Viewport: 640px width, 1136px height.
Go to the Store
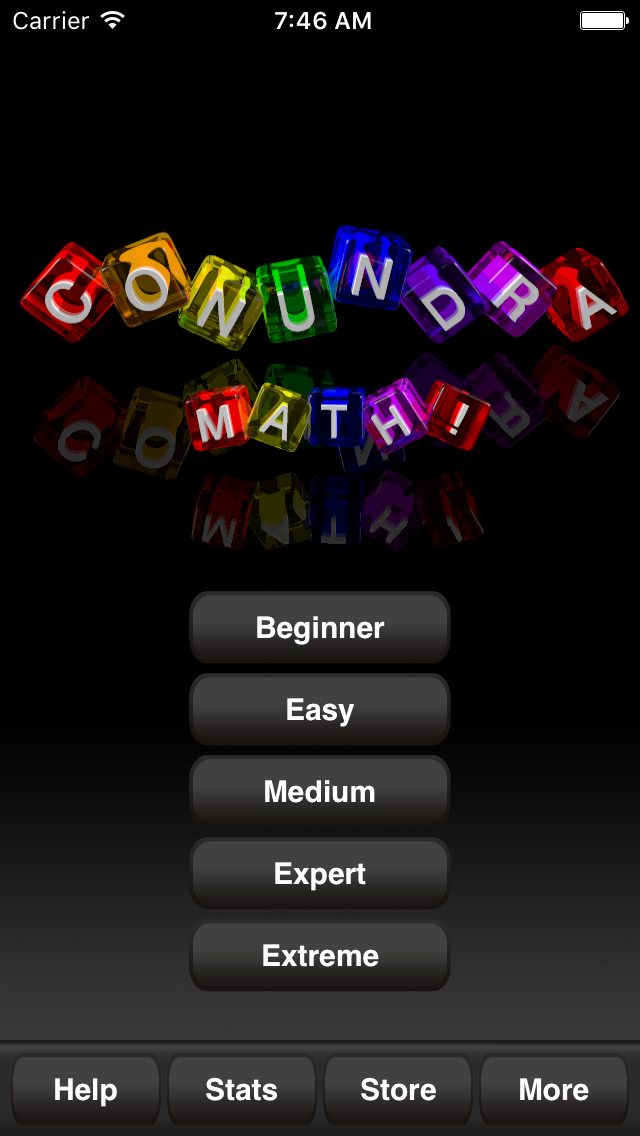[x=398, y=1090]
